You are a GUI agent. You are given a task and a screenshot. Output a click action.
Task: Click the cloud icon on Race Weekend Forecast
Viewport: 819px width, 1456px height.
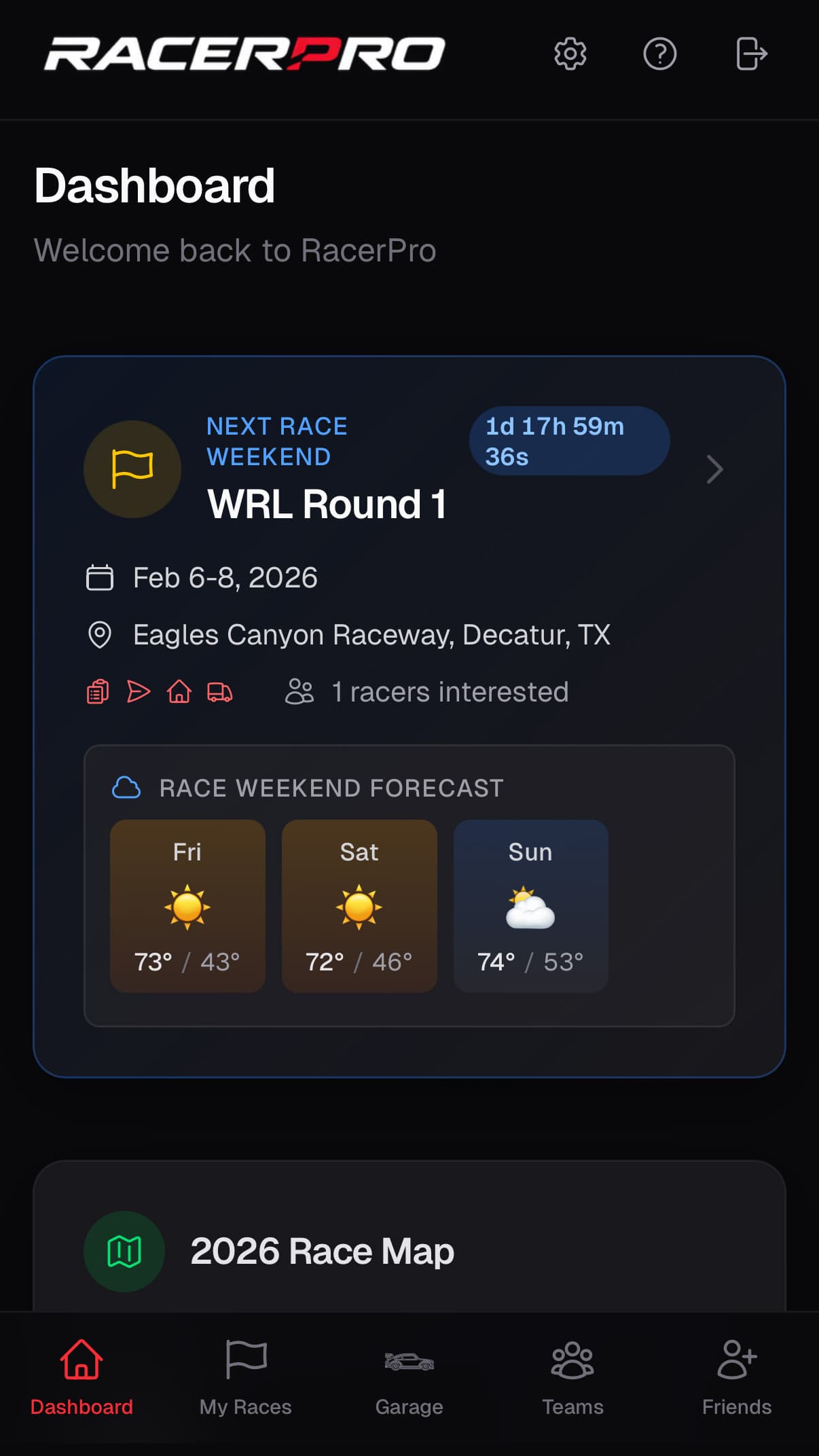(126, 787)
